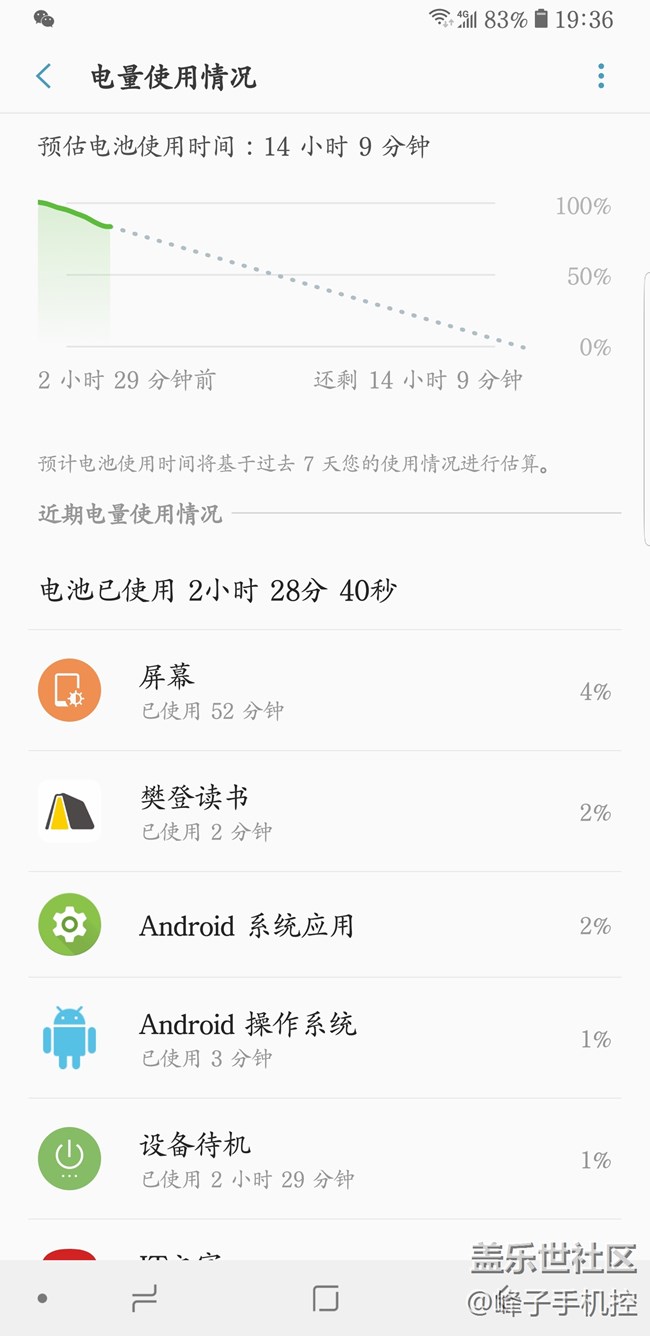Image resolution: width=650 pixels, height=1336 pixels.
Task: Go back from 电量使用情况 screen
Action: pyautogui.click(x=43, y=76)
